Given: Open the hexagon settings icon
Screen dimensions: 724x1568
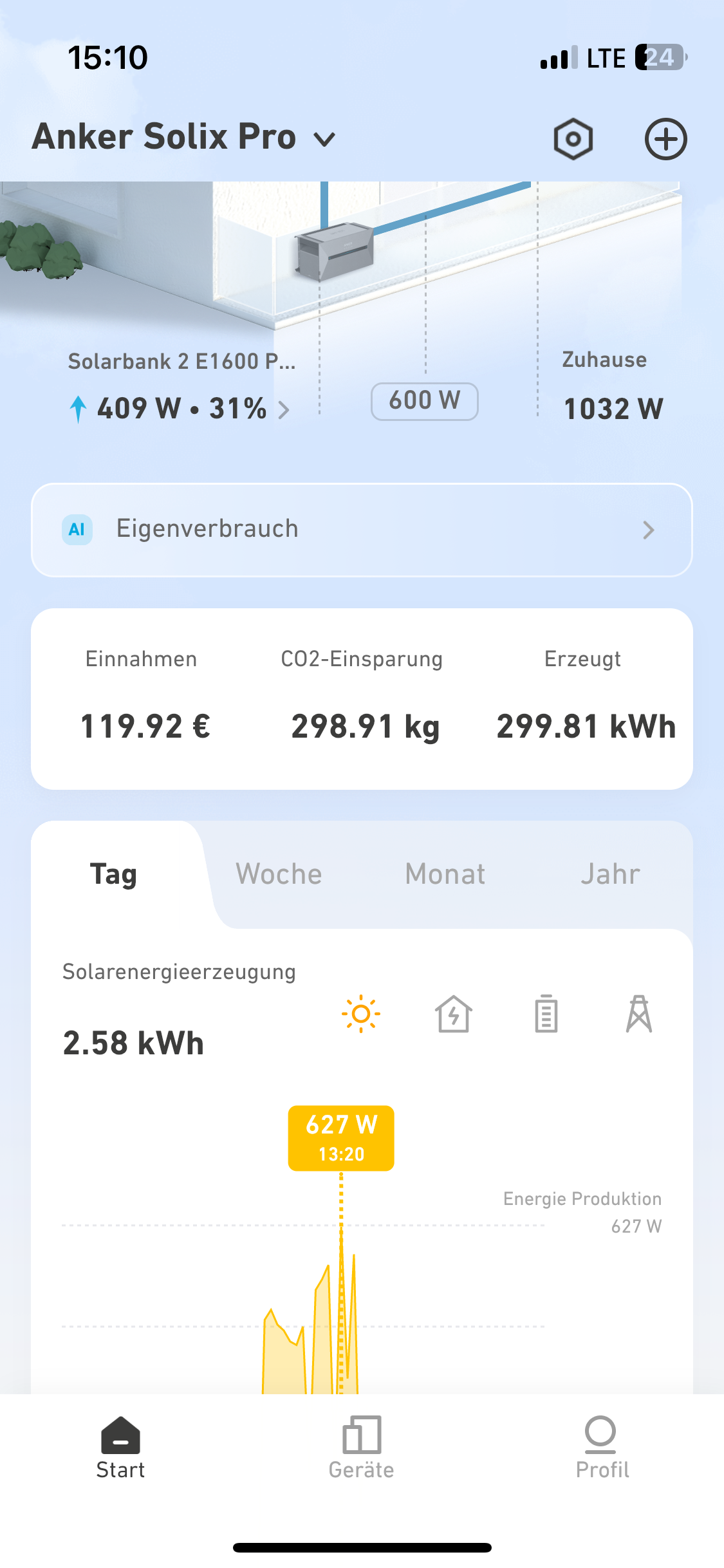Looking at the screenshot, I should click(573, 139).
